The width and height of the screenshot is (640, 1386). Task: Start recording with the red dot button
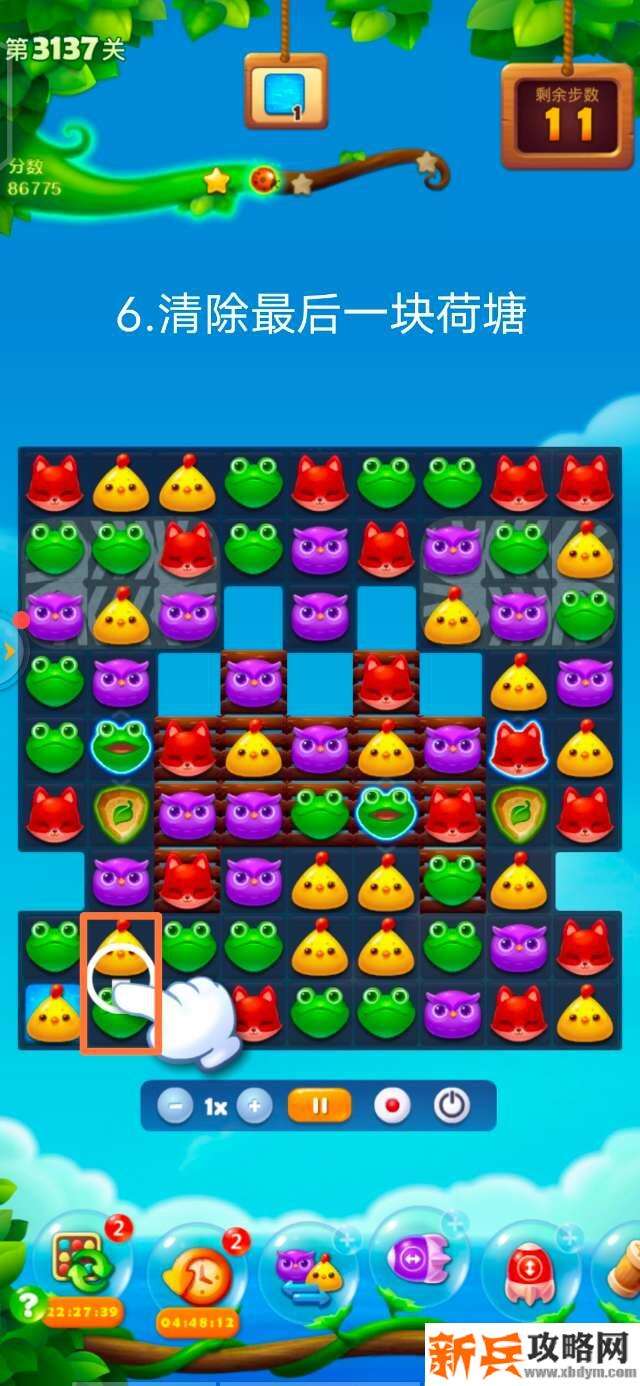392,1107
